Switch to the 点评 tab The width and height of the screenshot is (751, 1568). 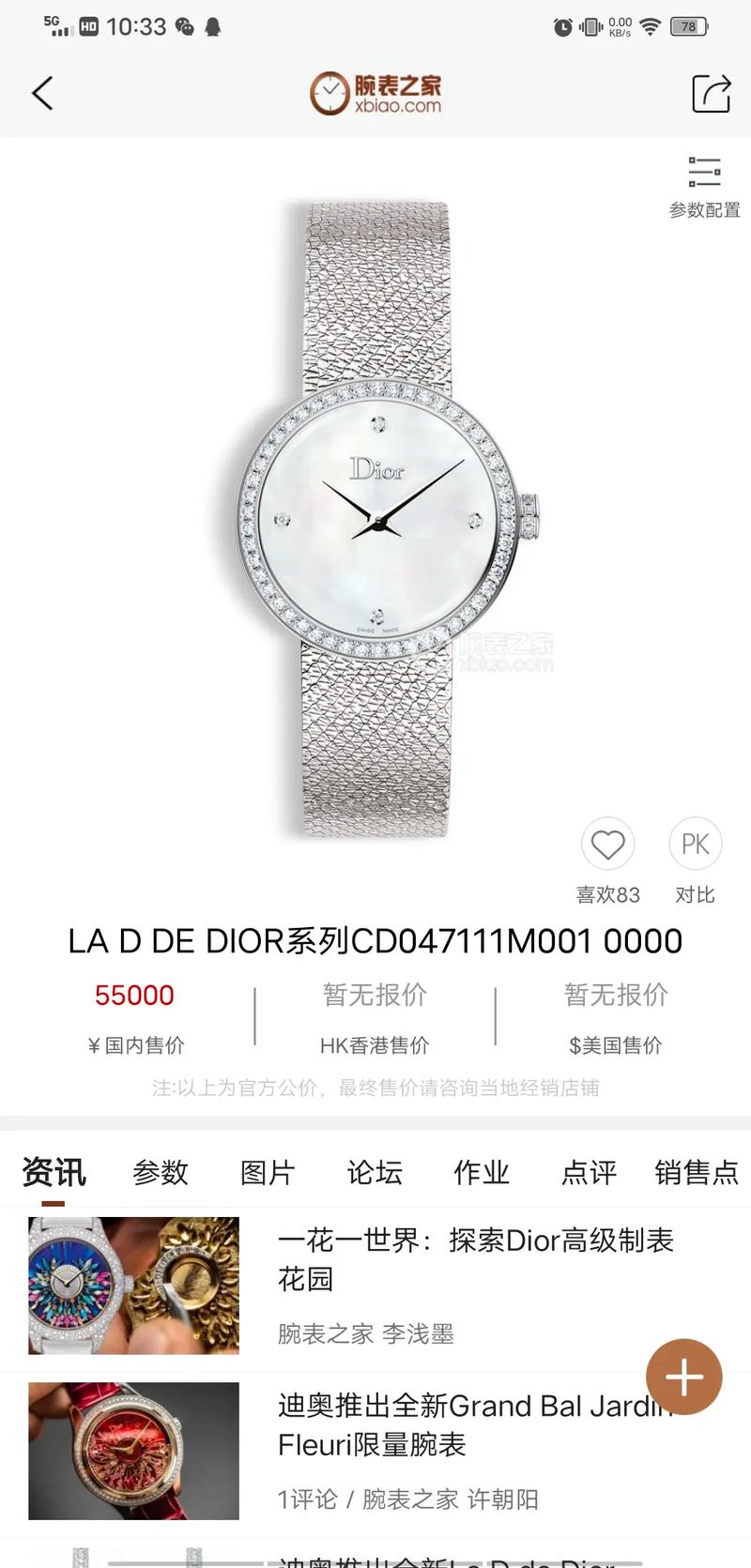(589, 1172)
